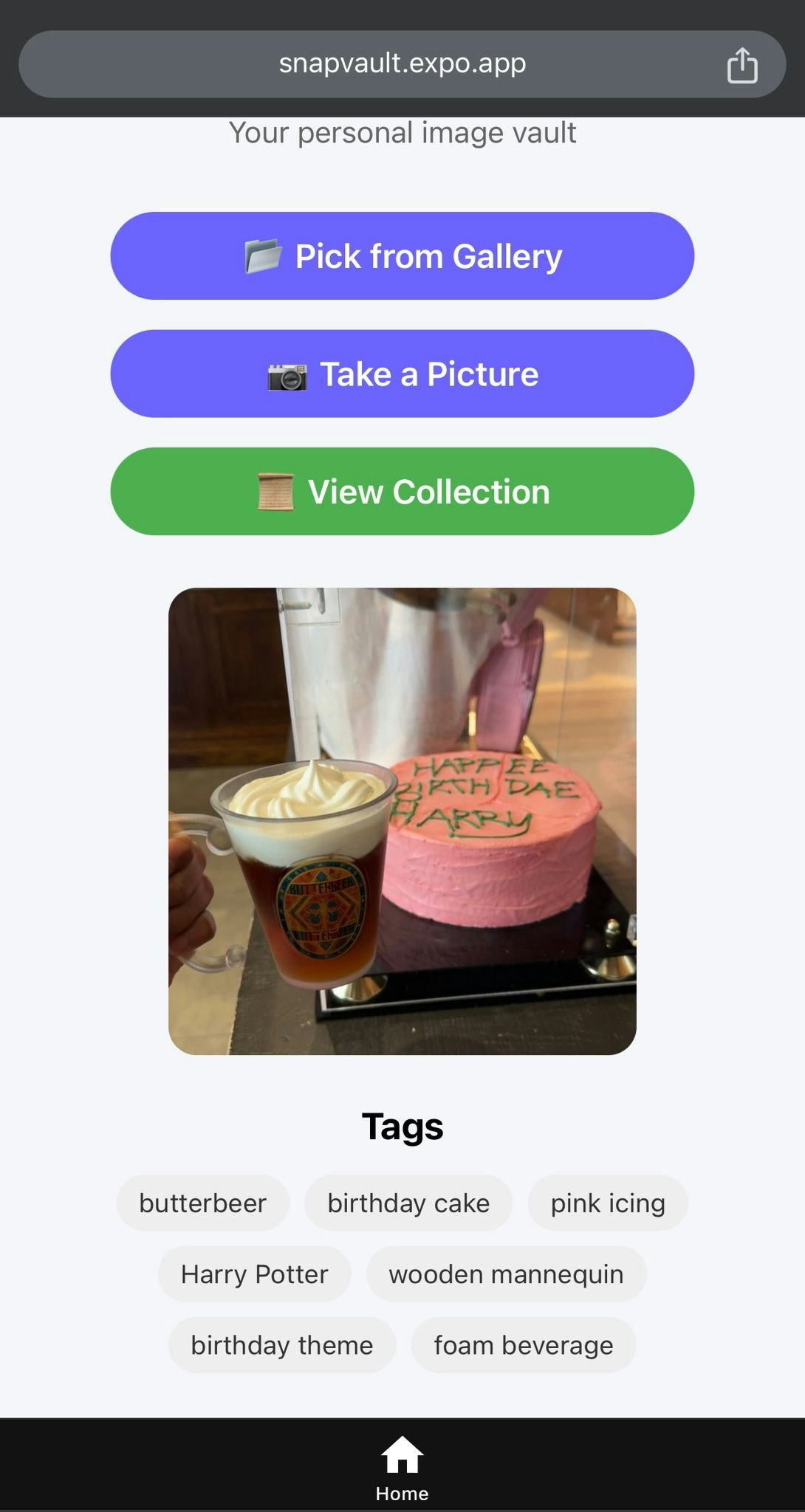805x1512 pixels.
Task: Toggle the foam beverage tag
Action: point(523,1345)
